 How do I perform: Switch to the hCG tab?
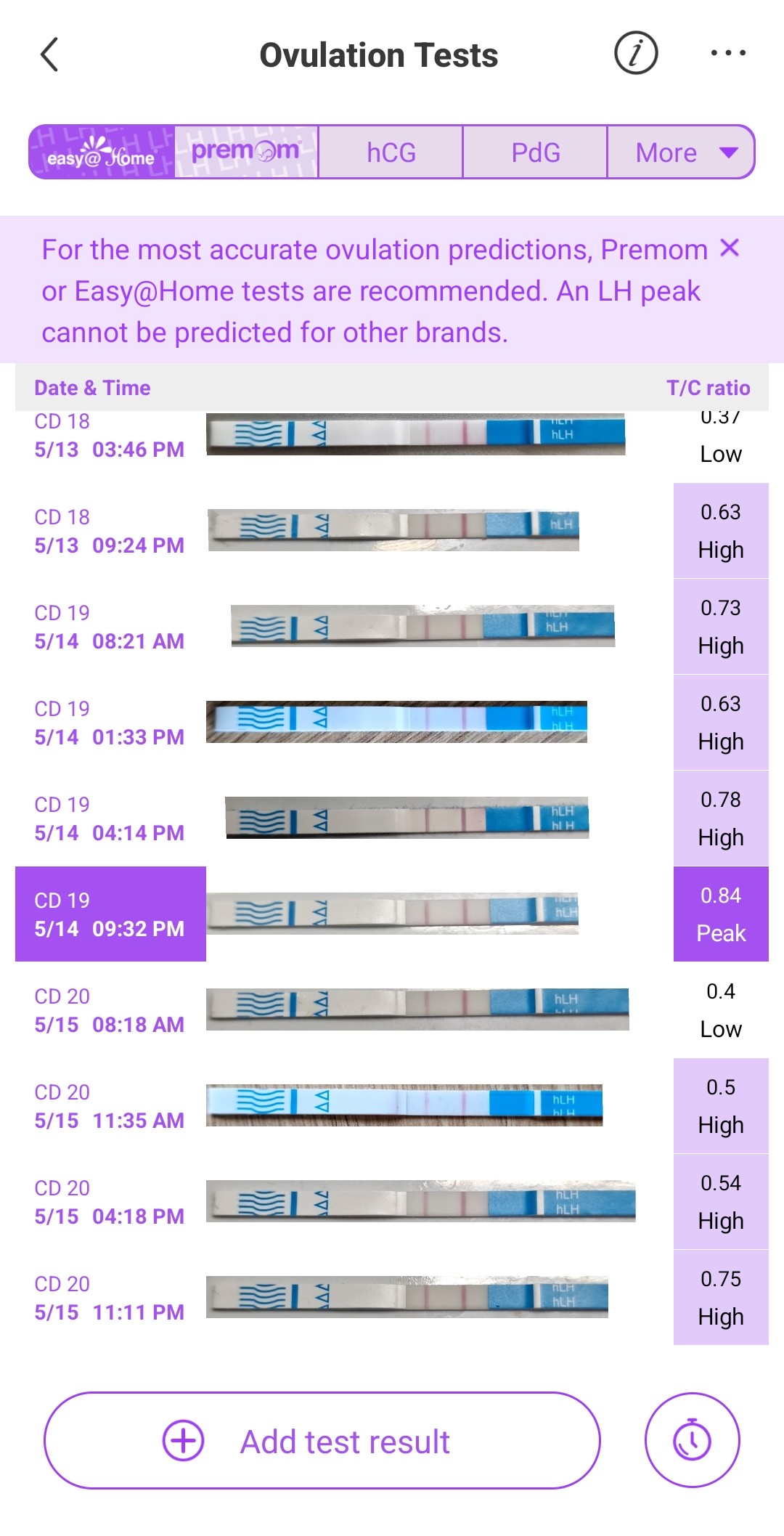pyautogui.click(x=391, y=152)
